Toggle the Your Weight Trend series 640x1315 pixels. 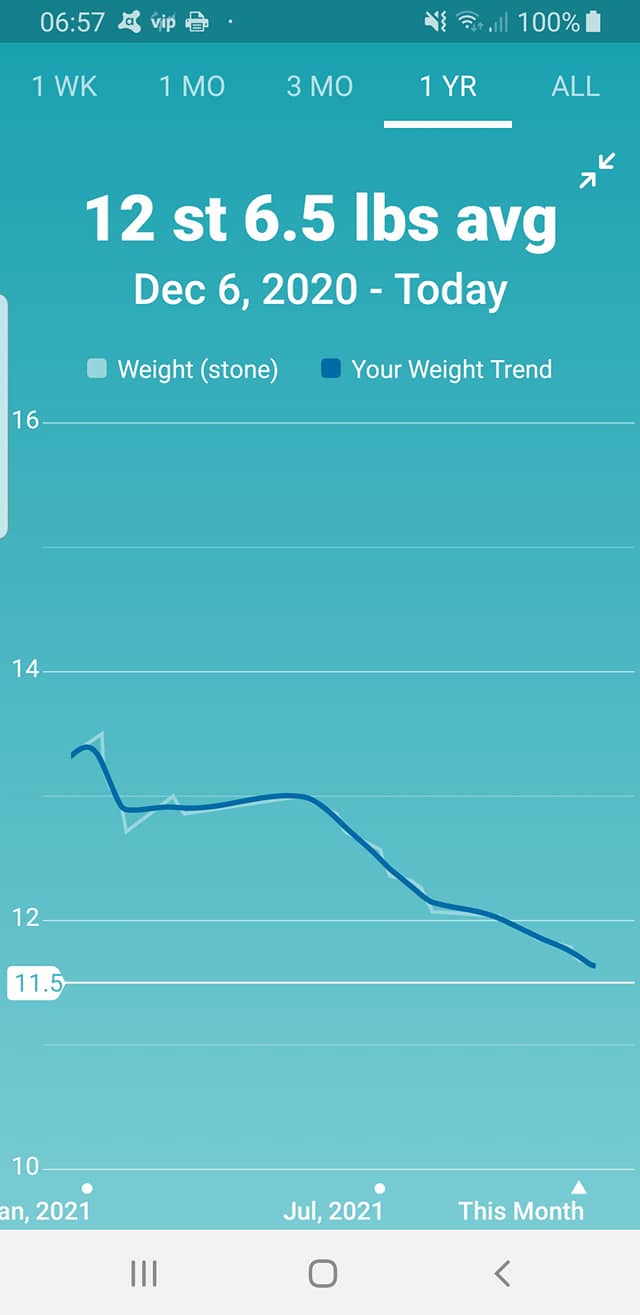coord(436,369)
